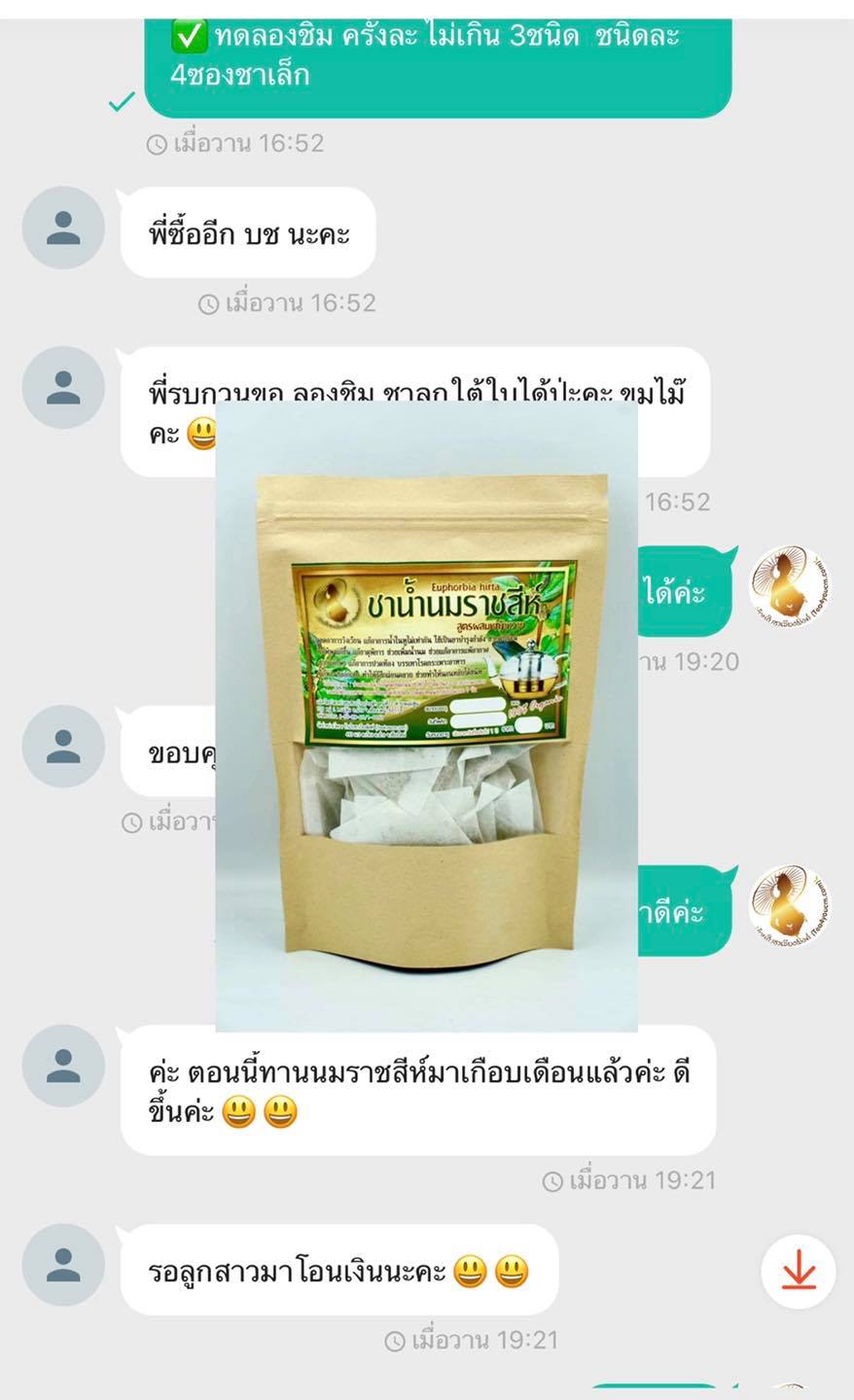
Task: Click the blue double-checkmark read indicator
Action: (119, 100)
